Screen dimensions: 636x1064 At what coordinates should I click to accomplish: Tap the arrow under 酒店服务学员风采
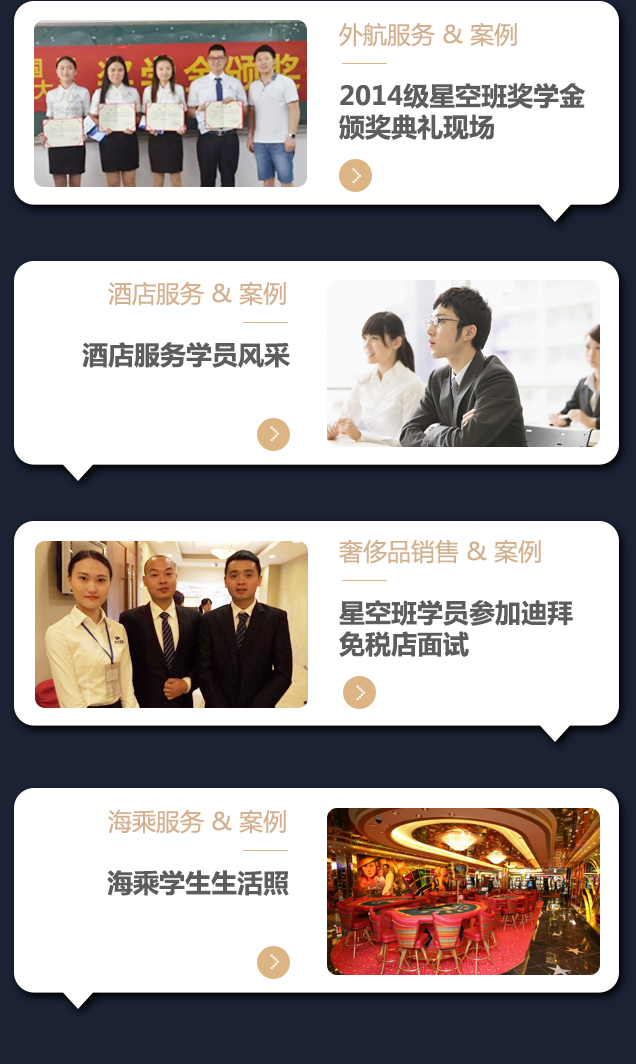pyautogui.click(x=273, y=435)
